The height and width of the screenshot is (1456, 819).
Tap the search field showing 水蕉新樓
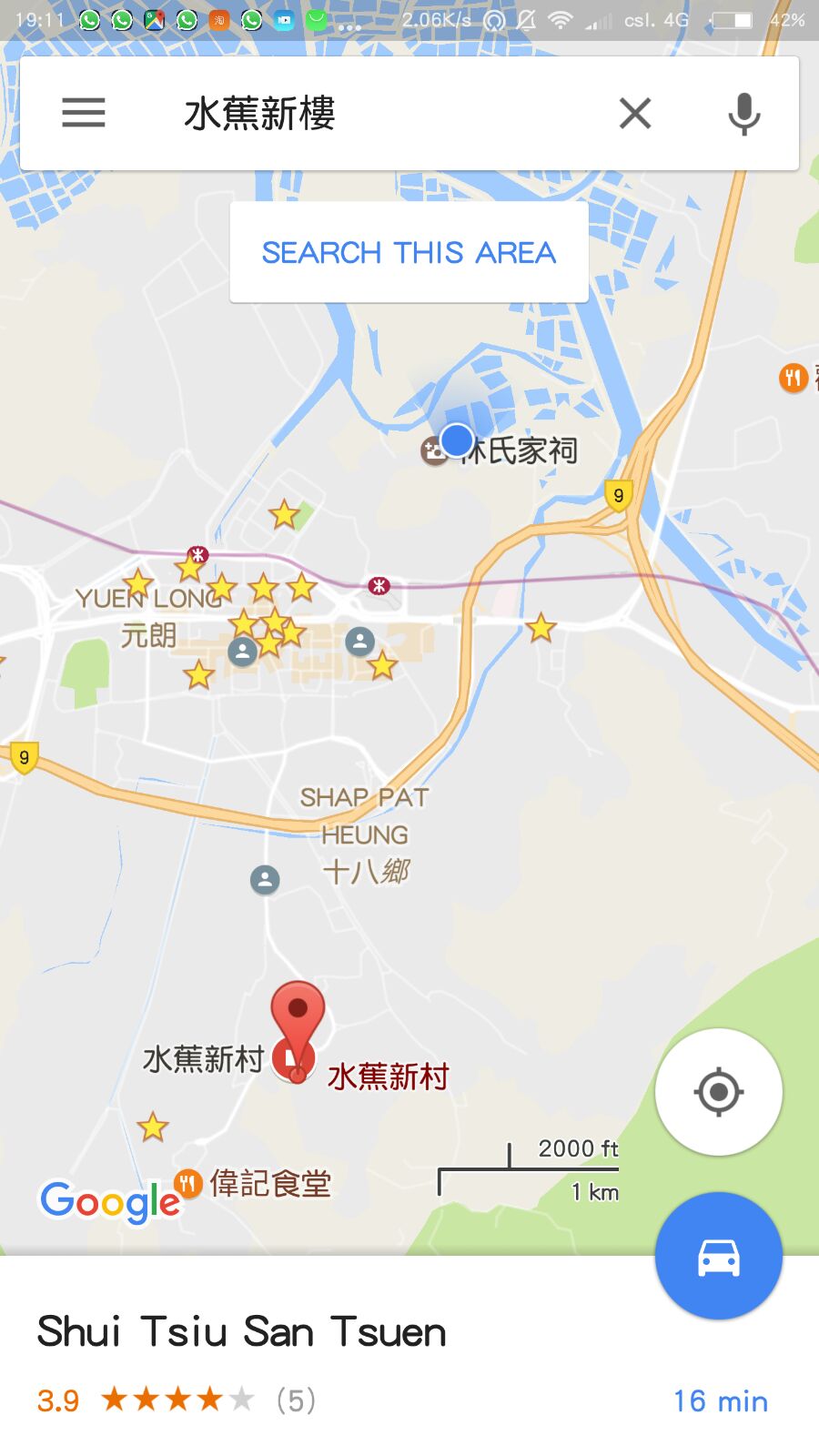(364, 114)
